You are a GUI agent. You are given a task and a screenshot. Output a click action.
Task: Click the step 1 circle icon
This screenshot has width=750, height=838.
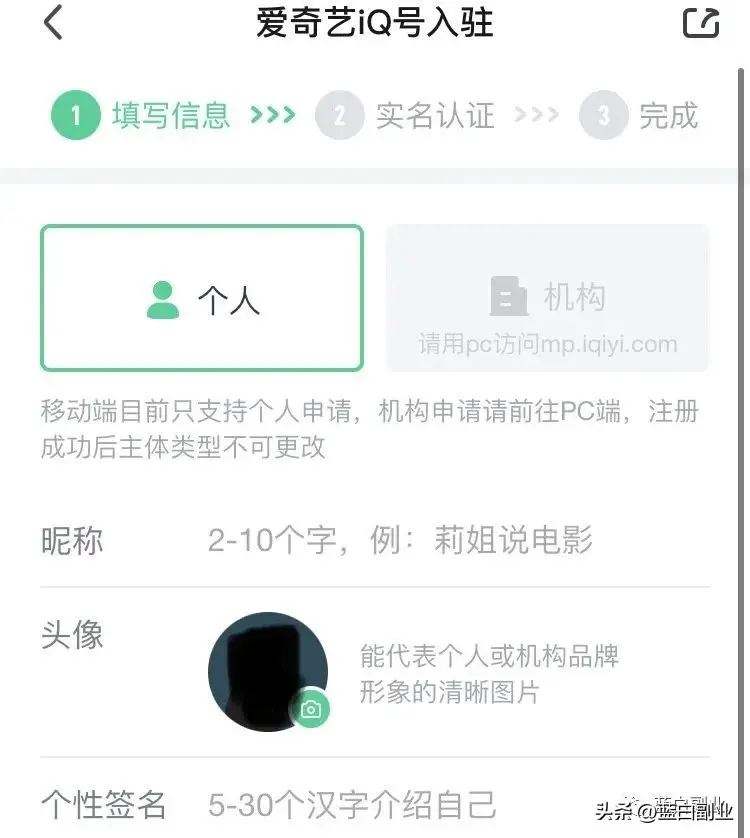(75, 115)
